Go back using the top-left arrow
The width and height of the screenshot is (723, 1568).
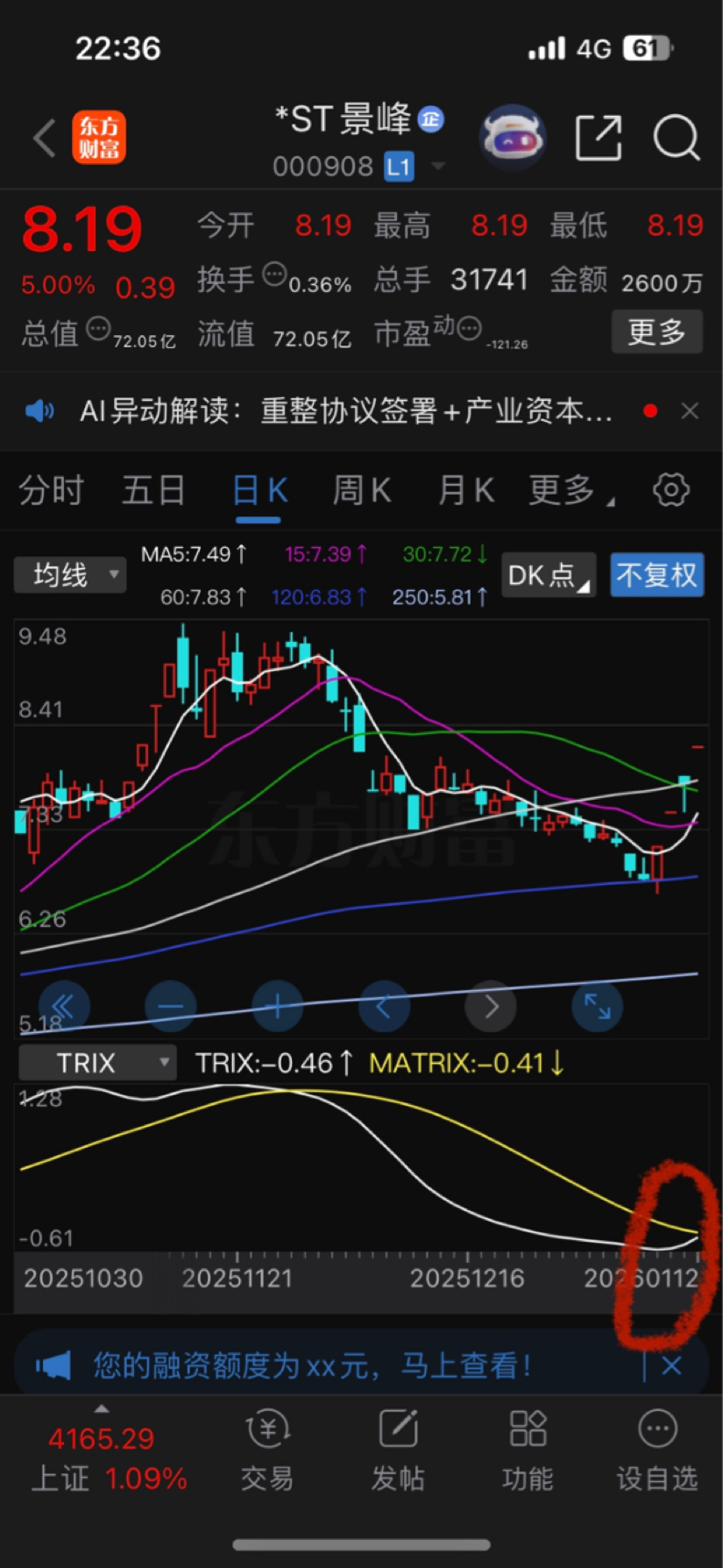46,139
